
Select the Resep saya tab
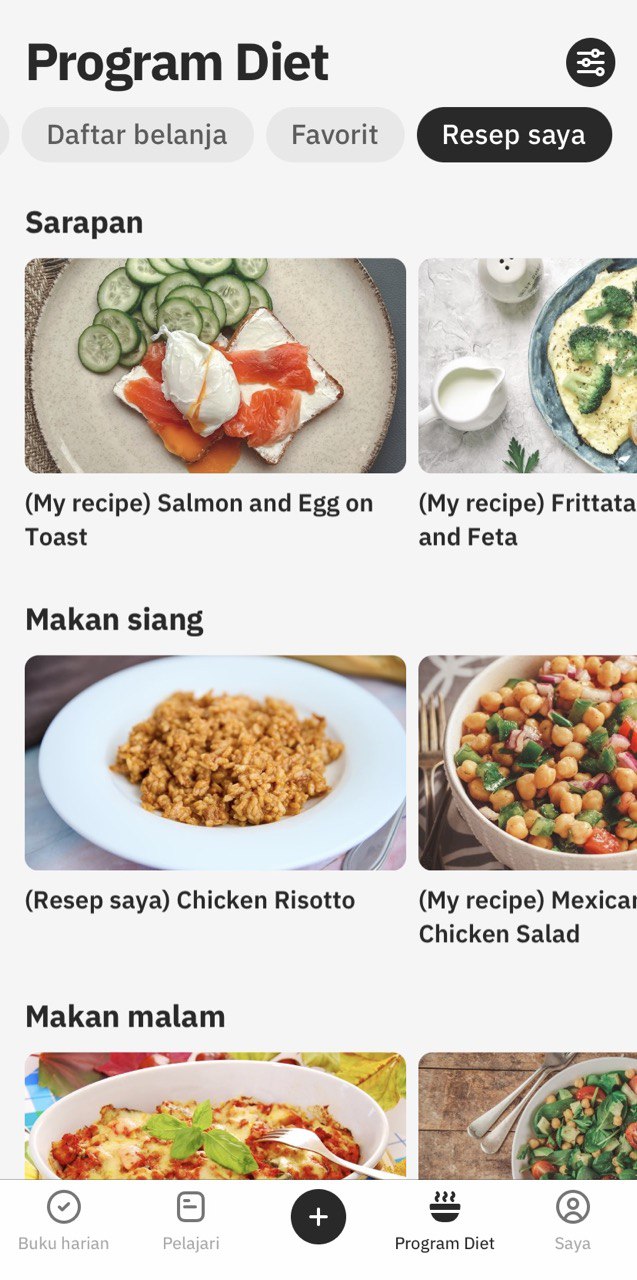513,135
